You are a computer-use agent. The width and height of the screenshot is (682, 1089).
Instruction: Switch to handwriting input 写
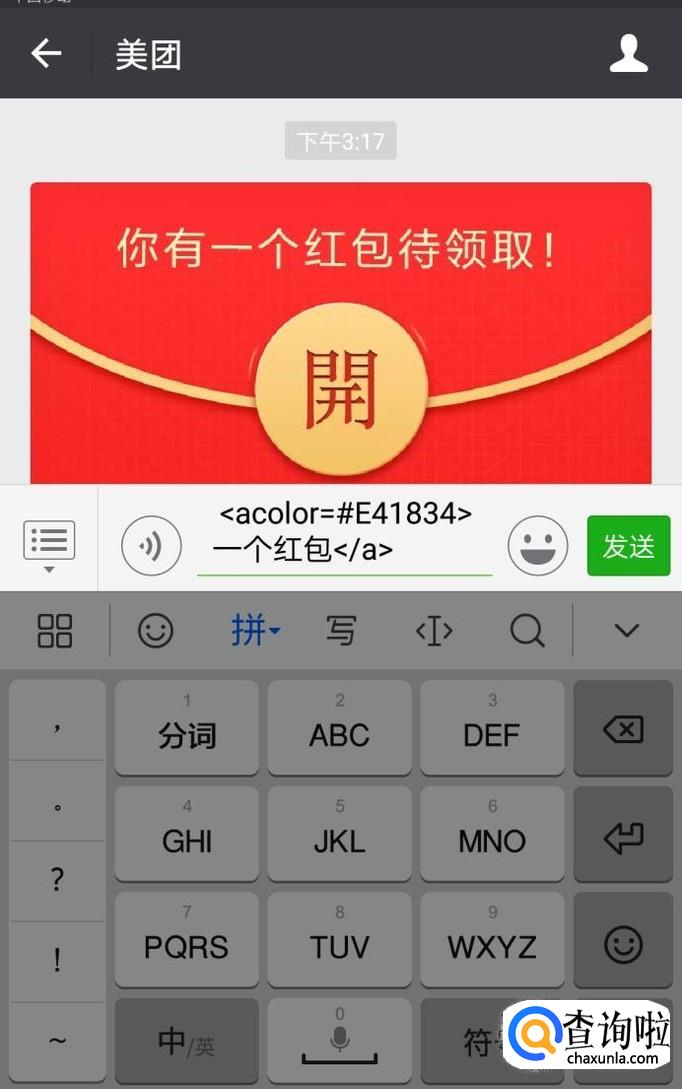point(341,630)
